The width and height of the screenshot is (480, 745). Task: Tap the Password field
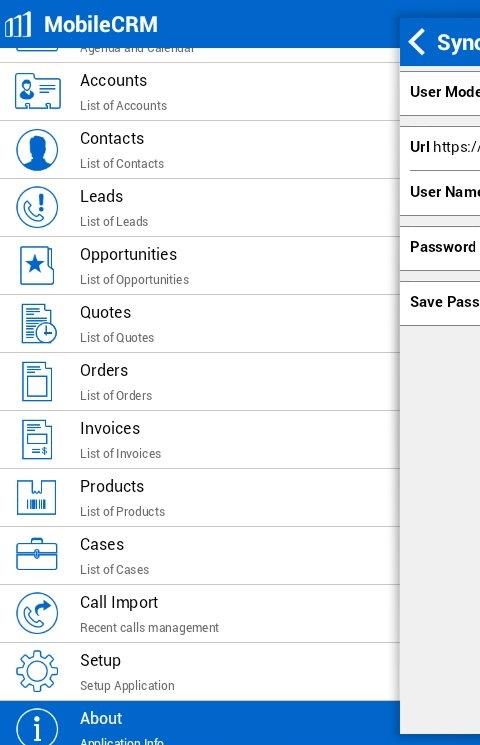click(x=440, y=248)
